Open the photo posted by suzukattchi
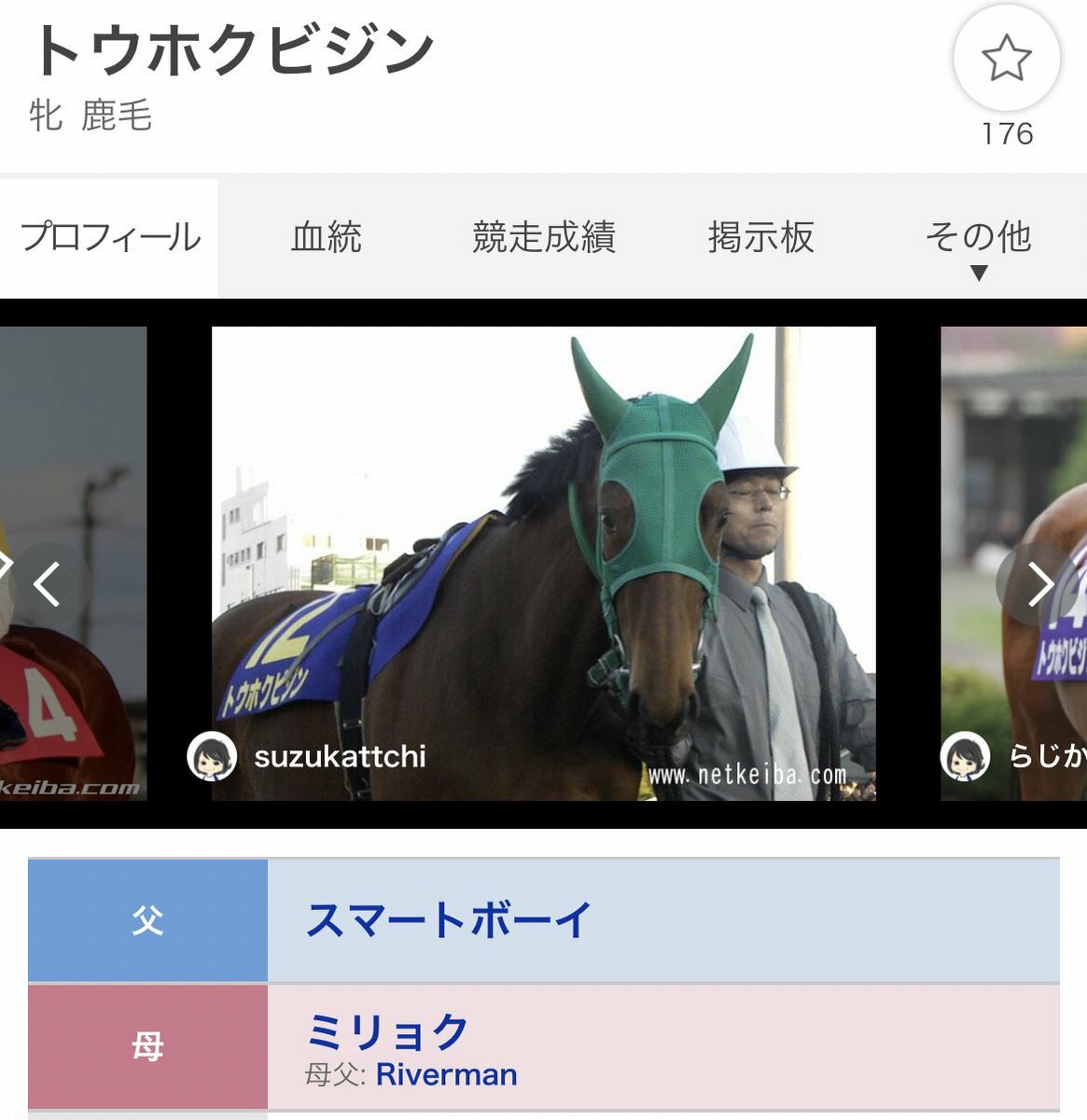The width and height of the screenshot is (1087, 1120). 543,563
